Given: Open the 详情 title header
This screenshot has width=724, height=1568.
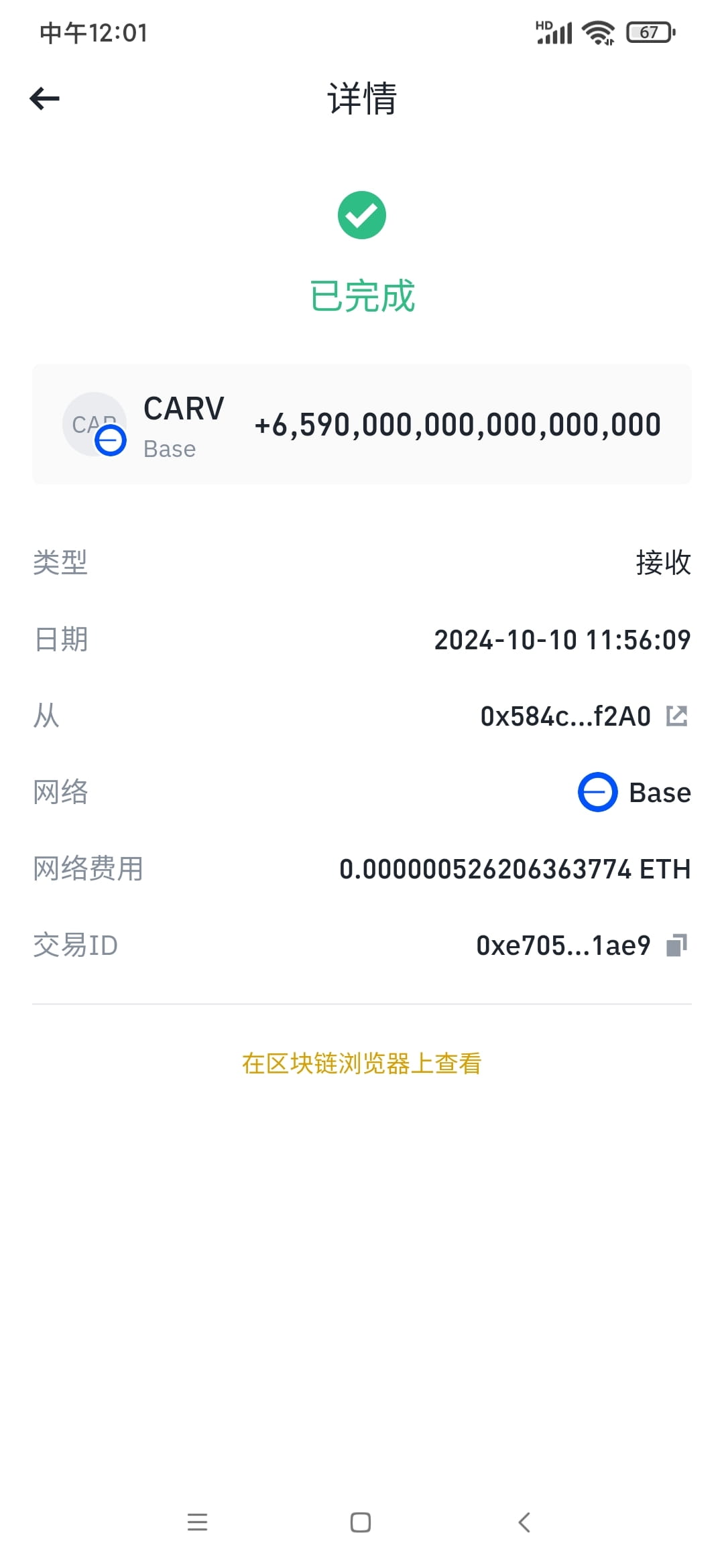Looking at the screenshot, I should [362, 98].
